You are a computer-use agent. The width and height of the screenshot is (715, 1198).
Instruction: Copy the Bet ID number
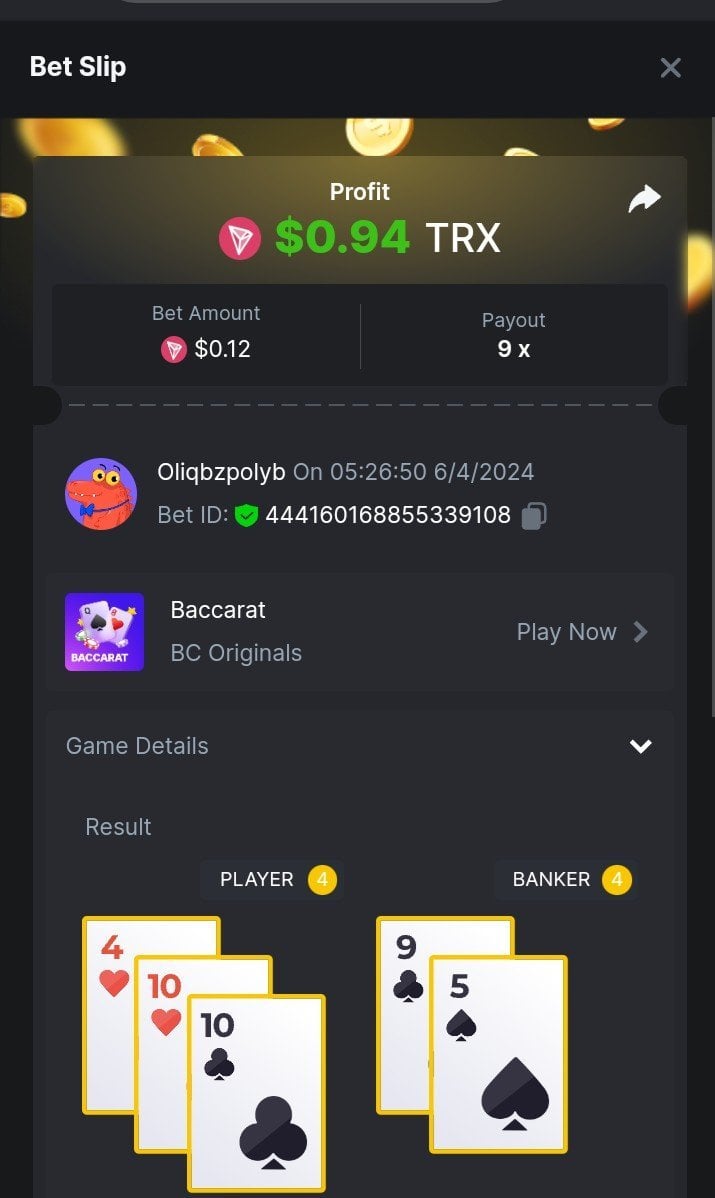coord(534,516)
